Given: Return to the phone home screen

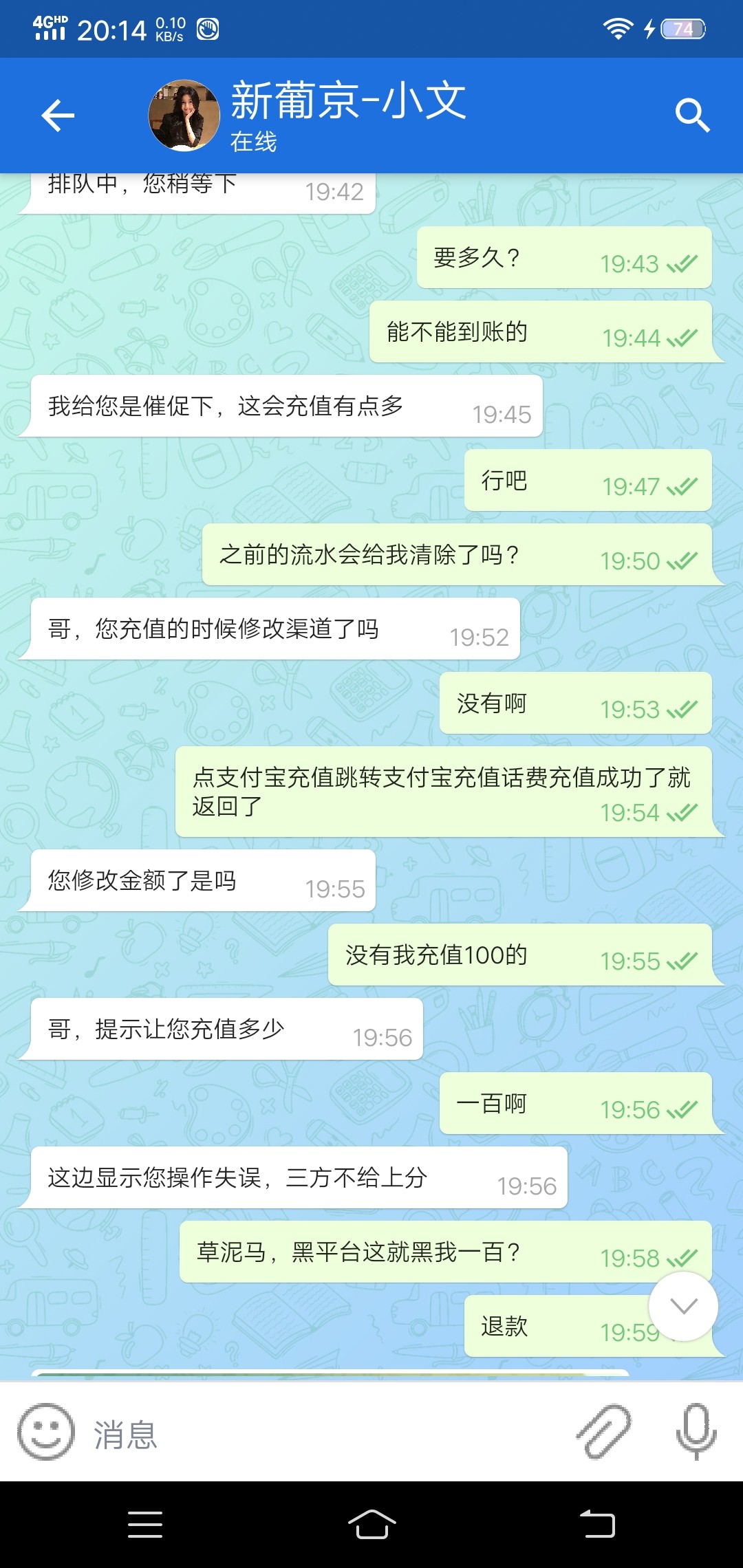Looking at the screenshot, I should [371, 1525].
